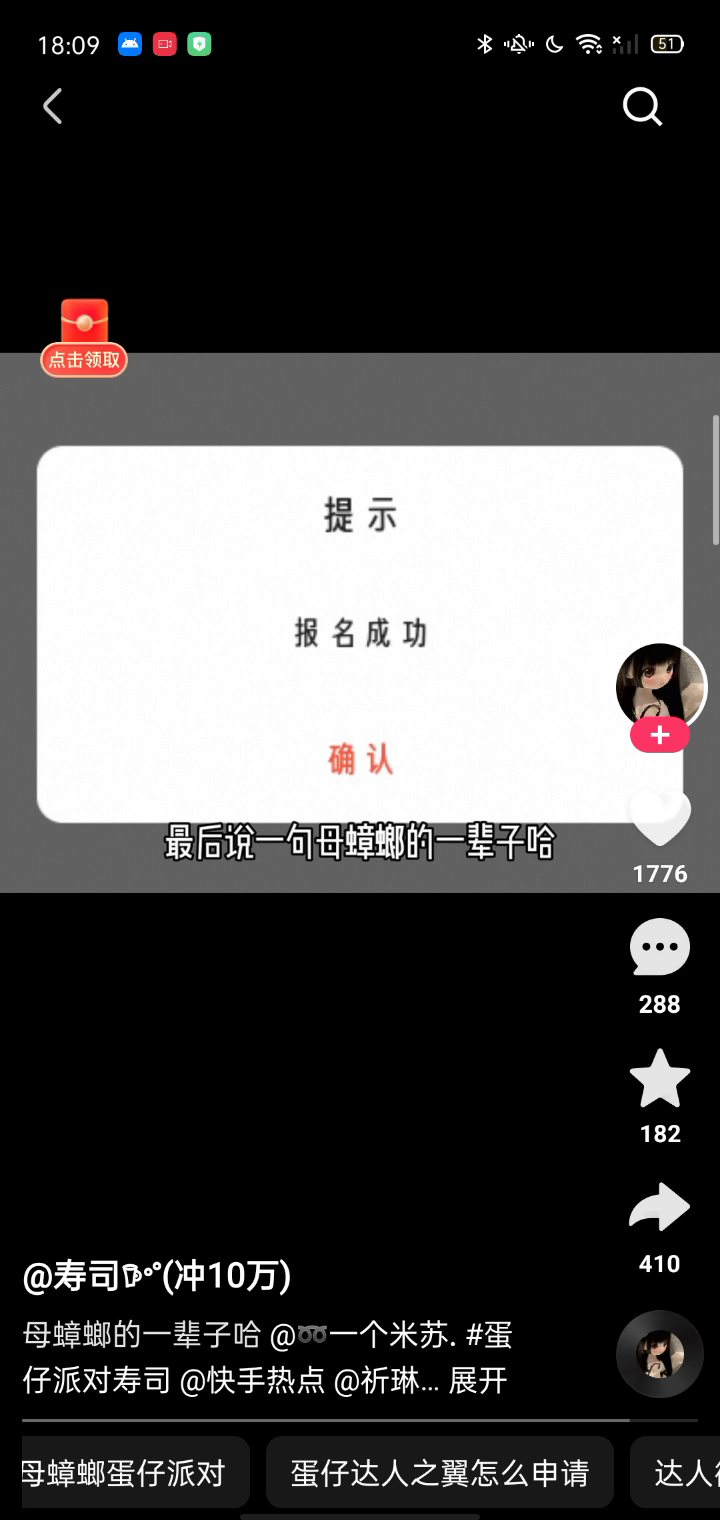Image resolution: width=720 pixels, height=1520 pixels.
Task: Like this video with the heart
Action: point(660,819)
